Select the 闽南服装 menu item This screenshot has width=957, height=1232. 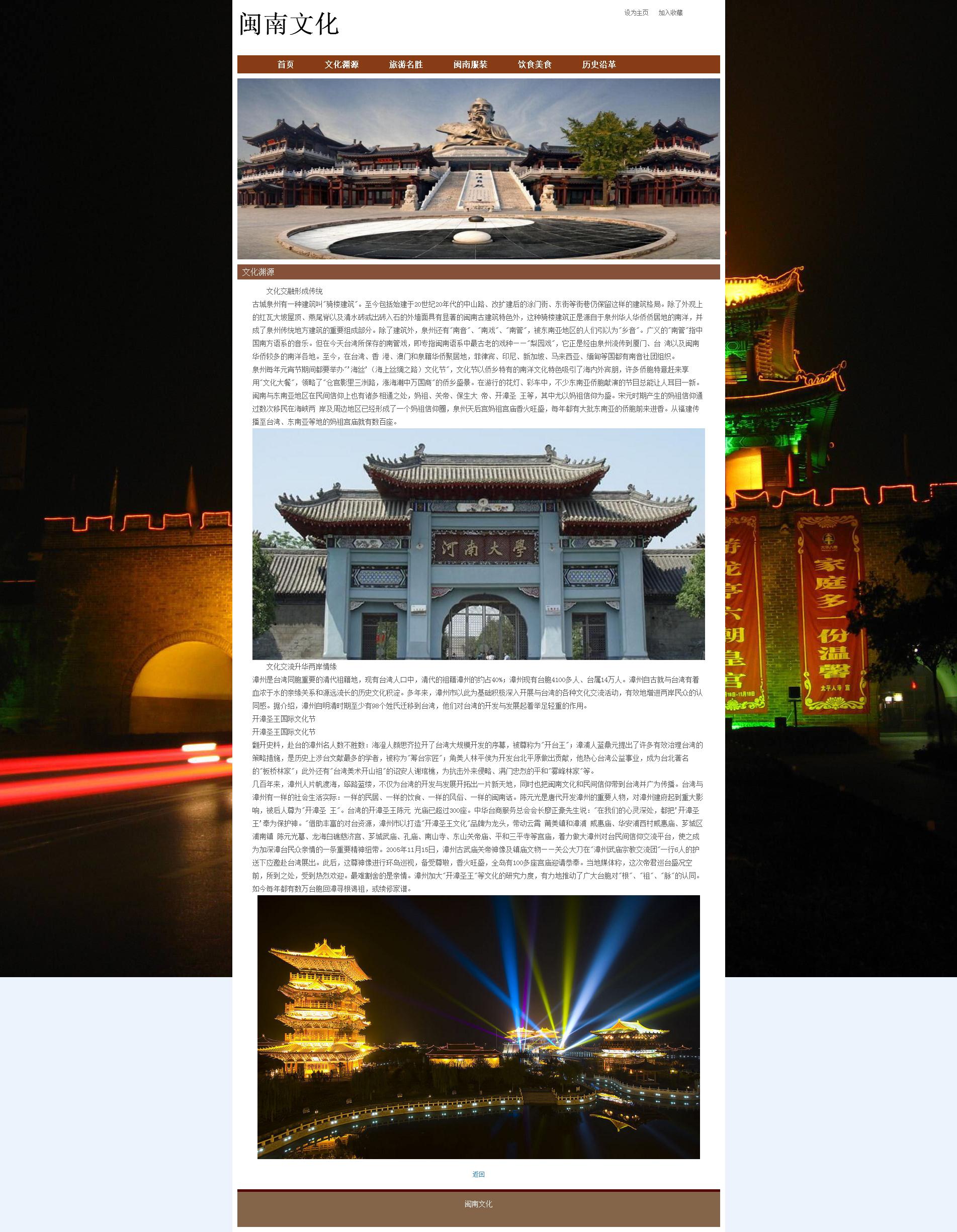[x=470, y=64]
